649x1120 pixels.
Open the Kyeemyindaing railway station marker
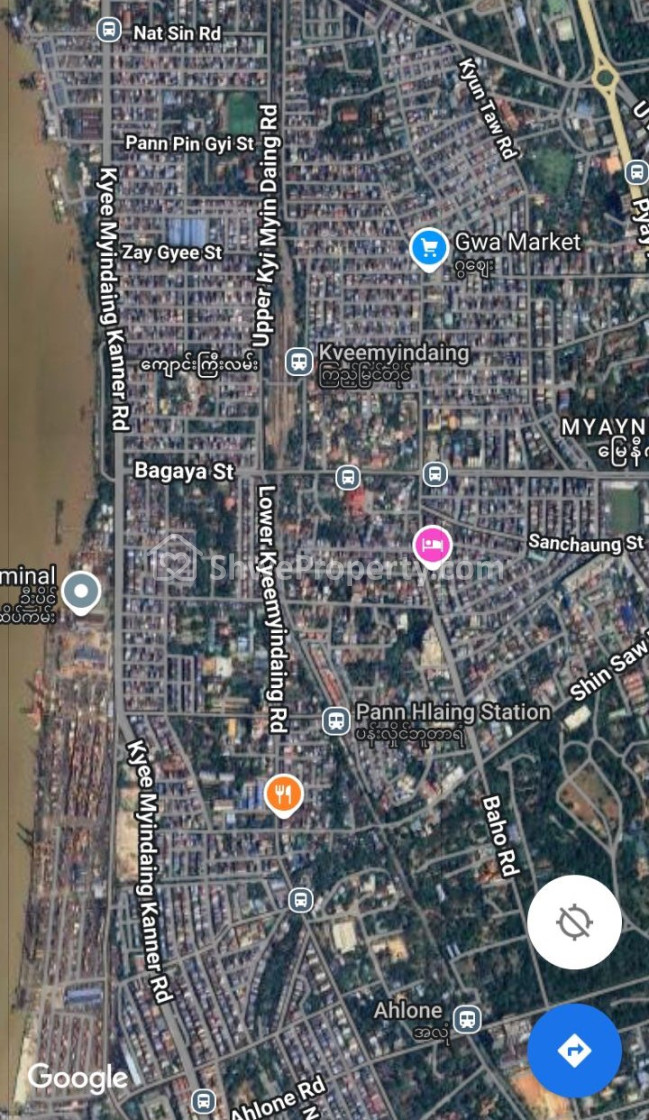pyautogui.click(x=298, y=361)
